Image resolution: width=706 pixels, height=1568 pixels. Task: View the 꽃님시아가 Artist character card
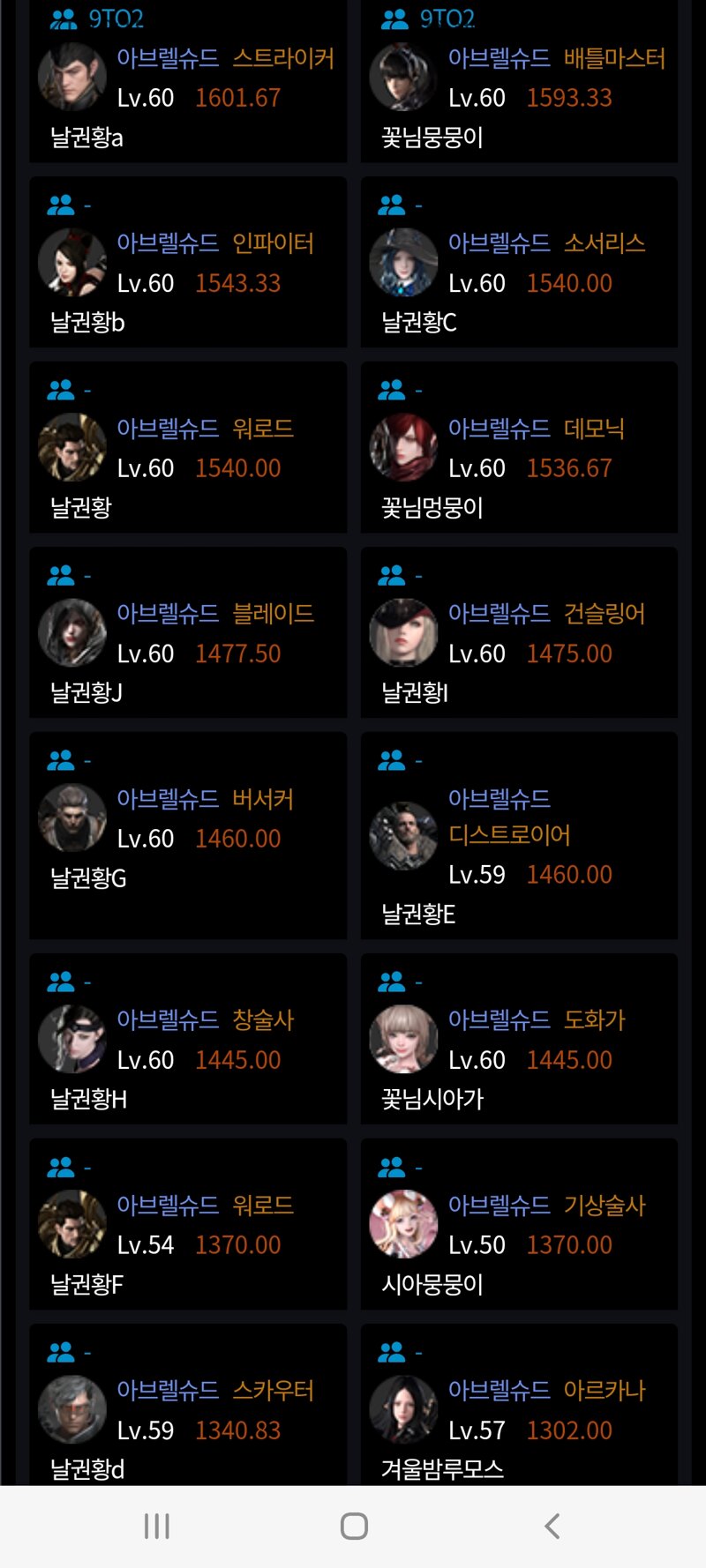(519, 1039)
